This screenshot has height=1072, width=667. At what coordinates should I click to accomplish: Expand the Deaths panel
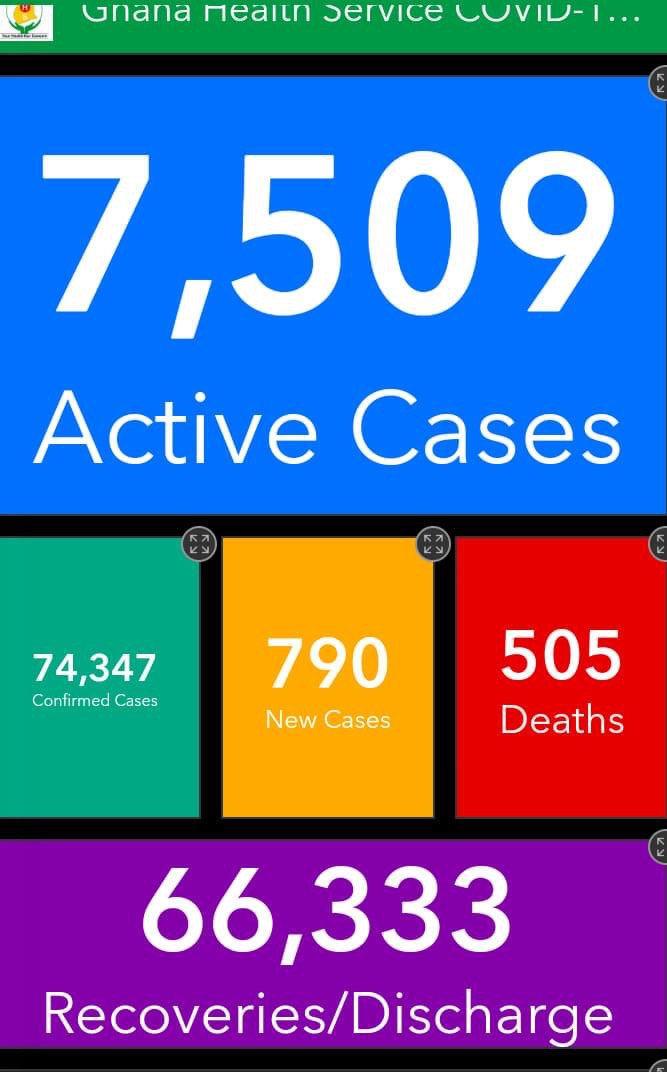pyautogui.click(x=659, y=544)
